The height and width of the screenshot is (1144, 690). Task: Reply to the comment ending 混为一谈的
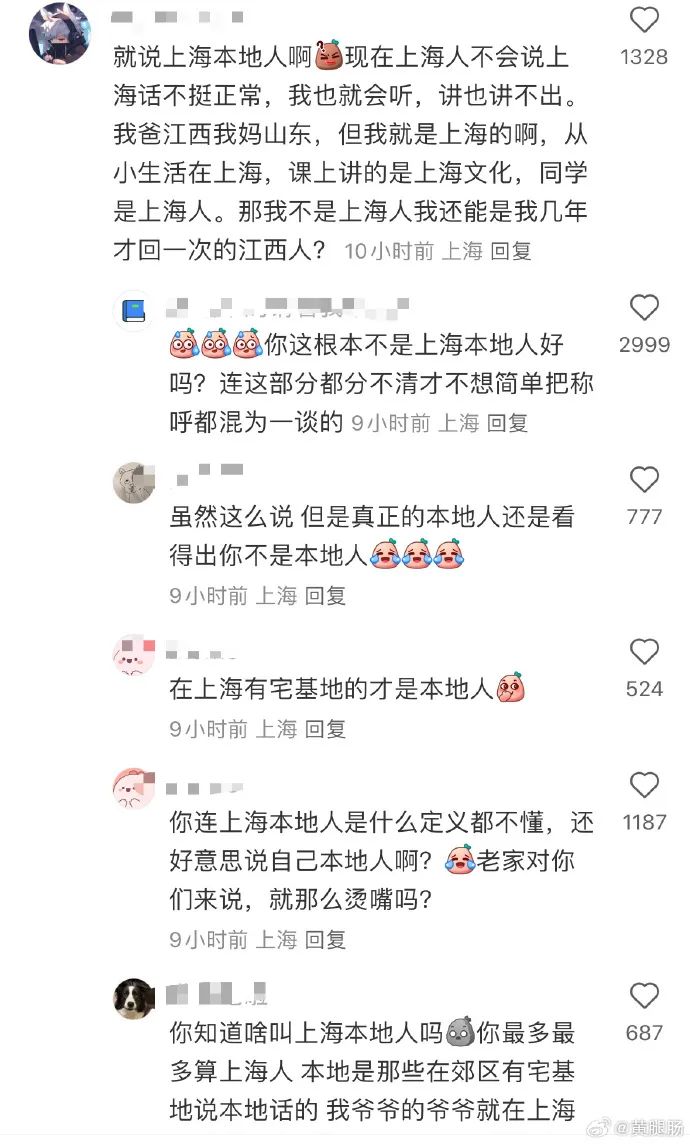click(507, 423)
